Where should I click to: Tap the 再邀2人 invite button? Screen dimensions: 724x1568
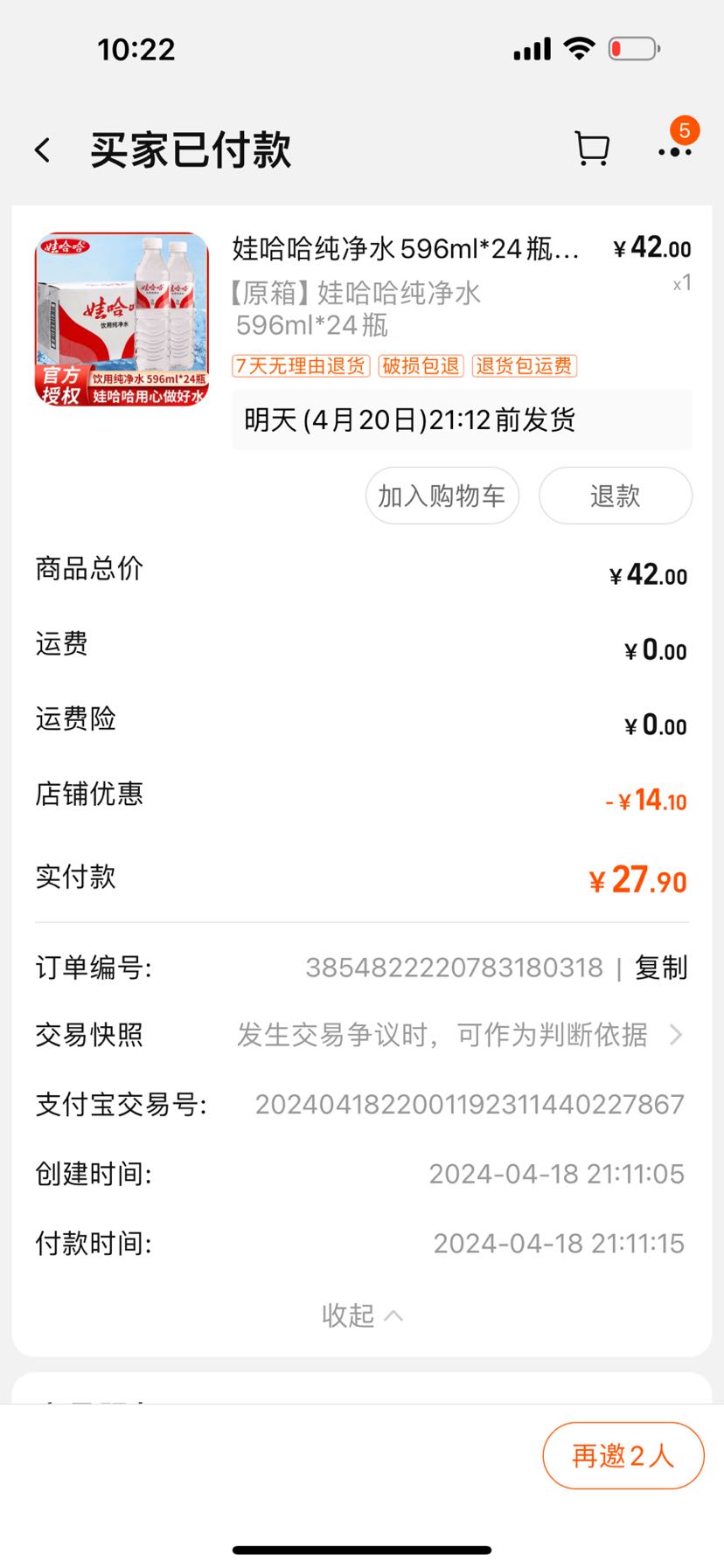(622, 1455)
